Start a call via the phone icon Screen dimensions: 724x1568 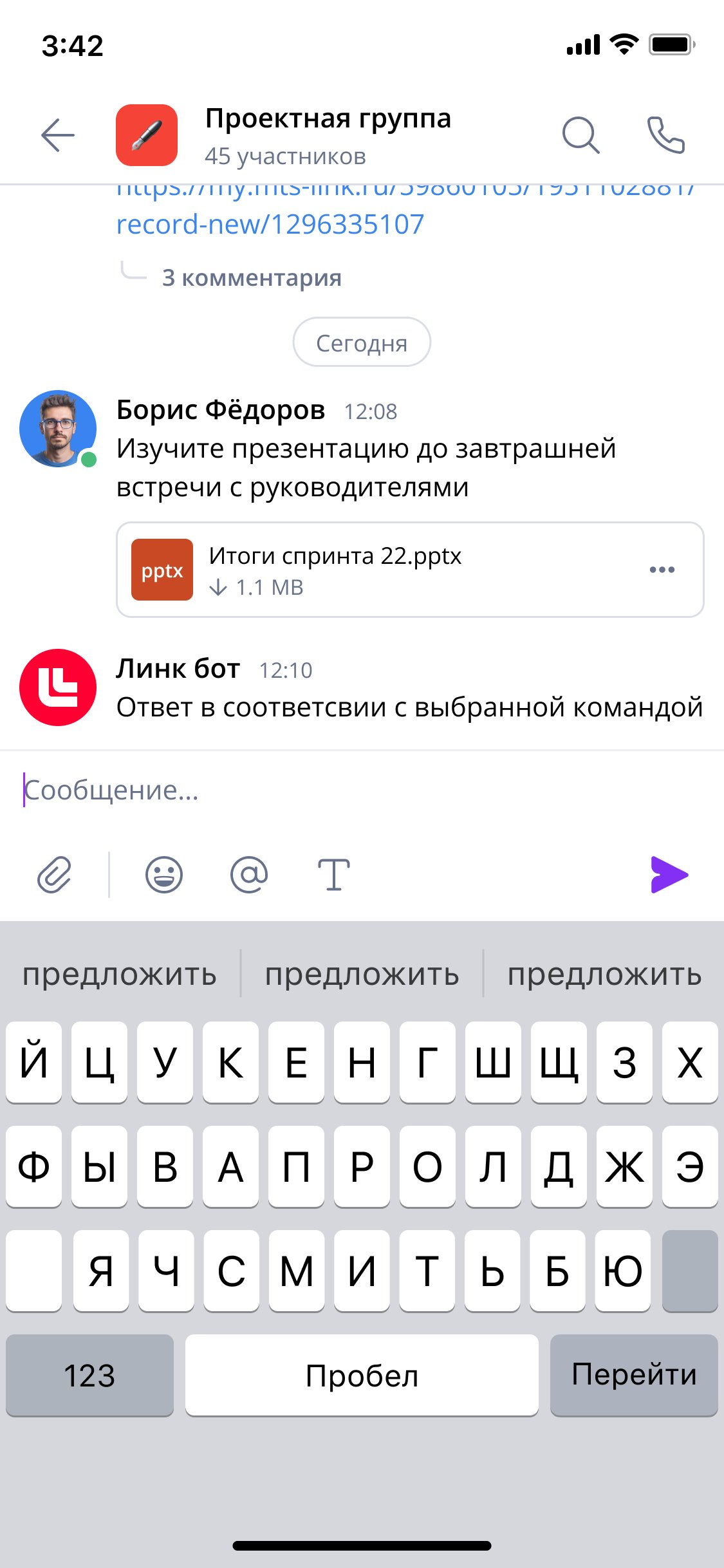pos(666,135)
